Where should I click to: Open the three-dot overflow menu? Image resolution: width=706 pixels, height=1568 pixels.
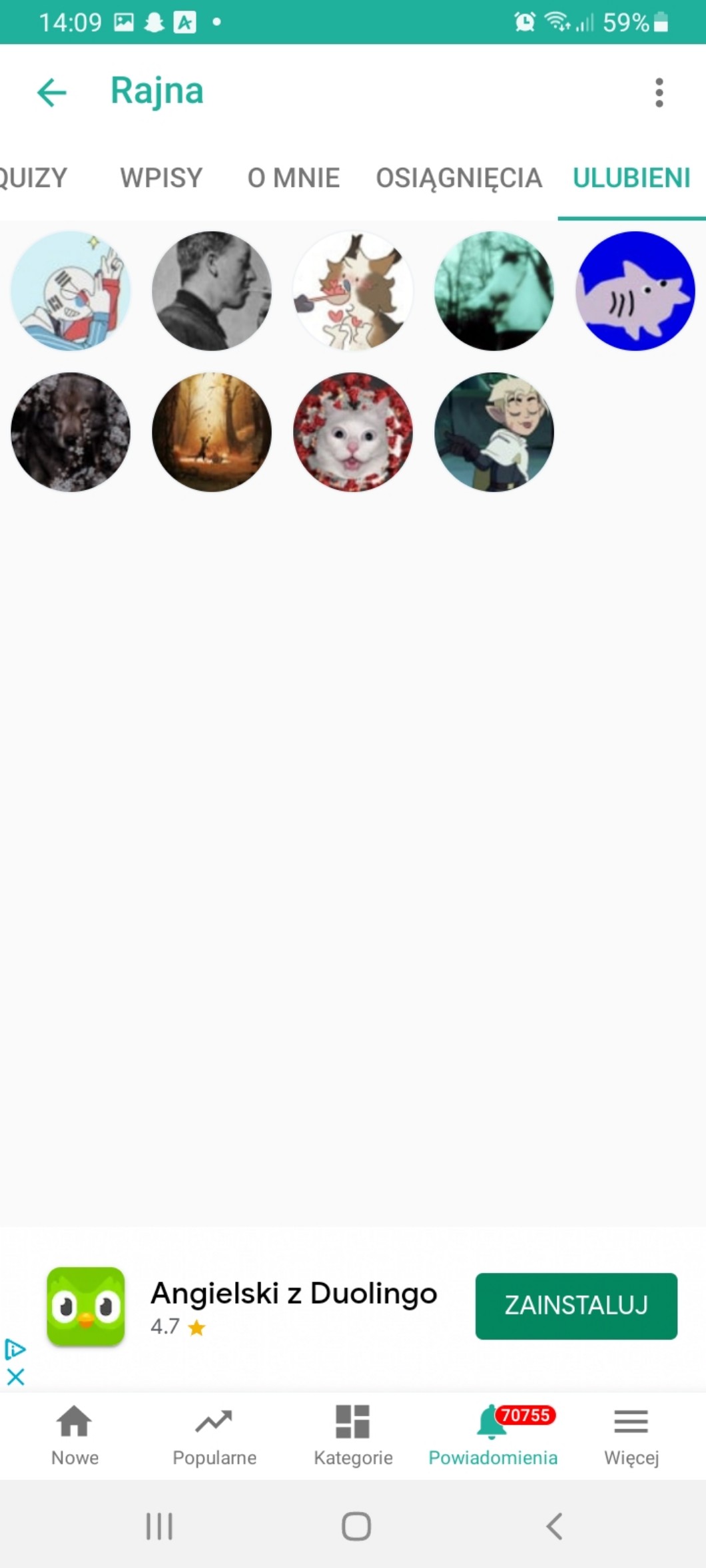point(659,93)
